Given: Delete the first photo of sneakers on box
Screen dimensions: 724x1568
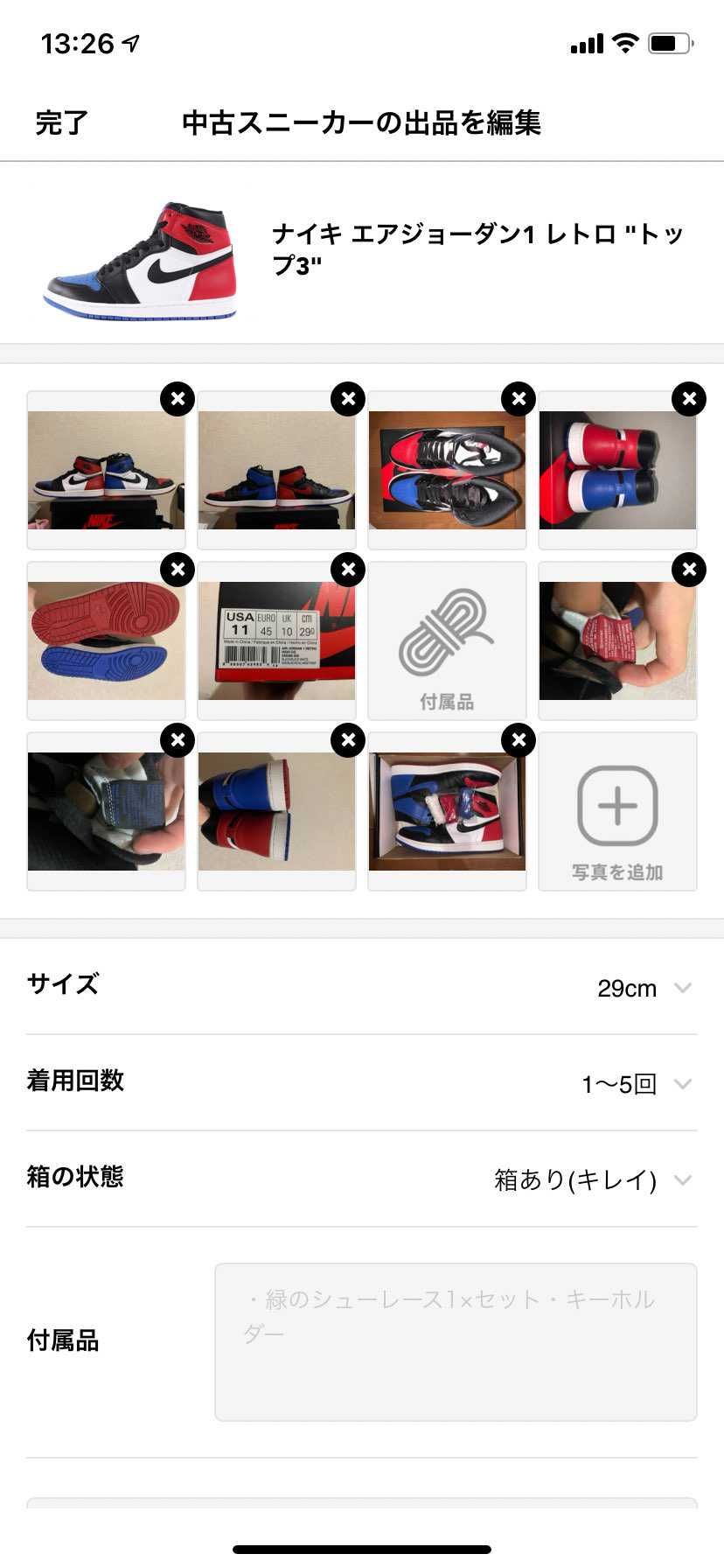Looking at the screenshot, I should 178,398.
